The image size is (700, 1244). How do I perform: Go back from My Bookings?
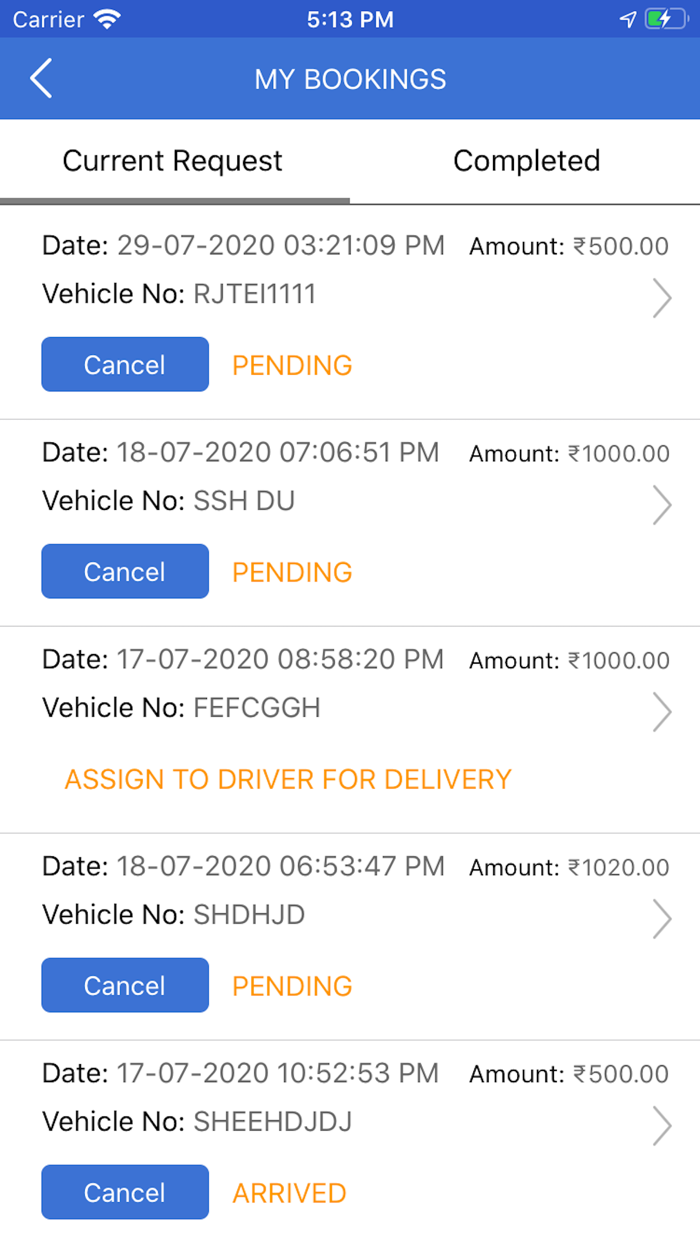(41, 79)
